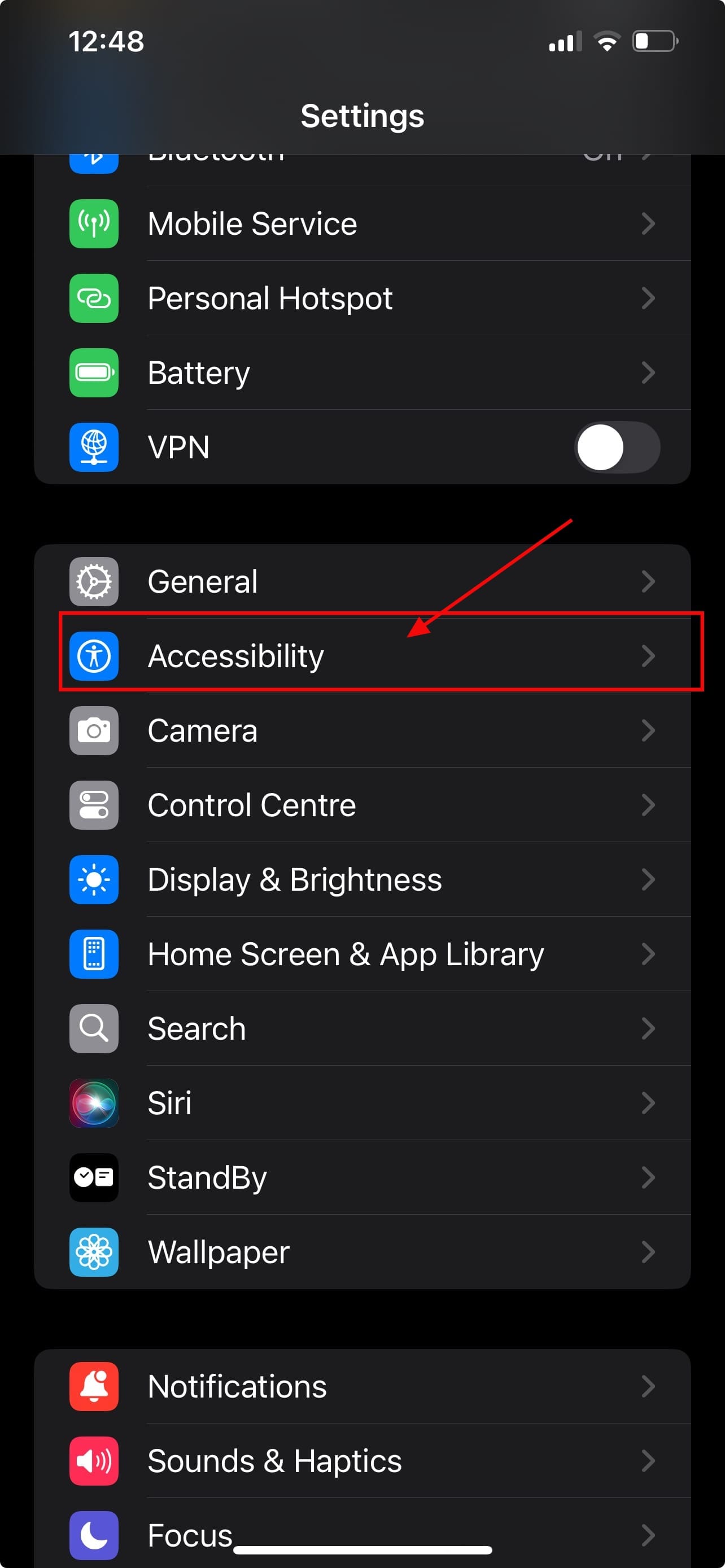Viewport: 725px width, 1568px height.
Task: Open Control Centre settings
Action: click(362, 805)
